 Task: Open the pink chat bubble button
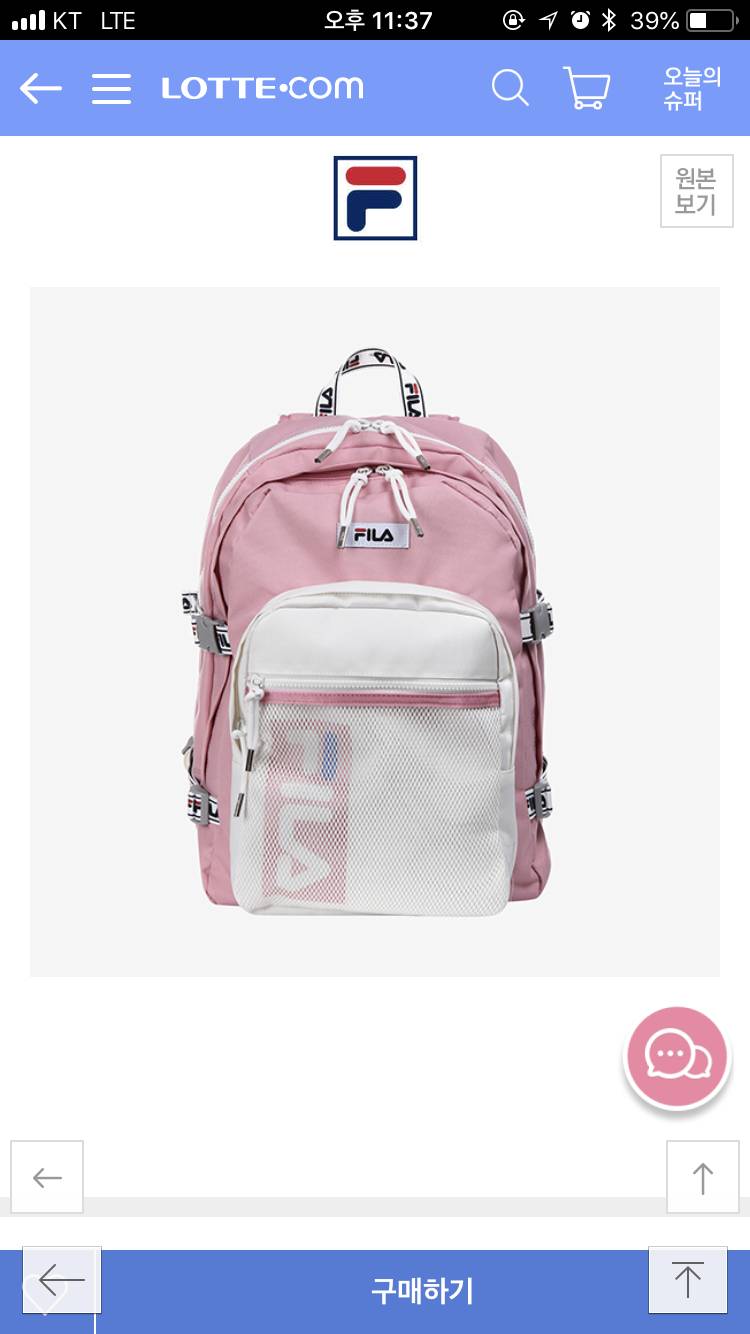click(x=677, y=1058)
